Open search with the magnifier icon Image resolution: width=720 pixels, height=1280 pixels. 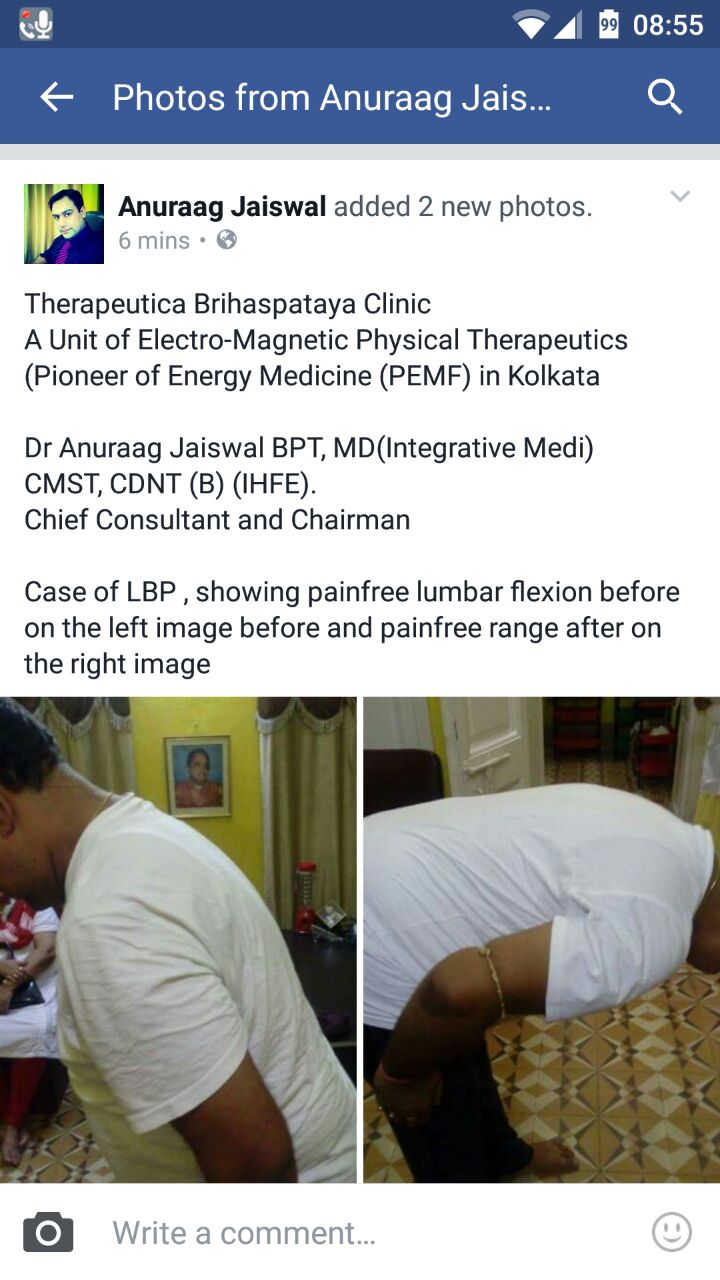(x=665, y=97)
